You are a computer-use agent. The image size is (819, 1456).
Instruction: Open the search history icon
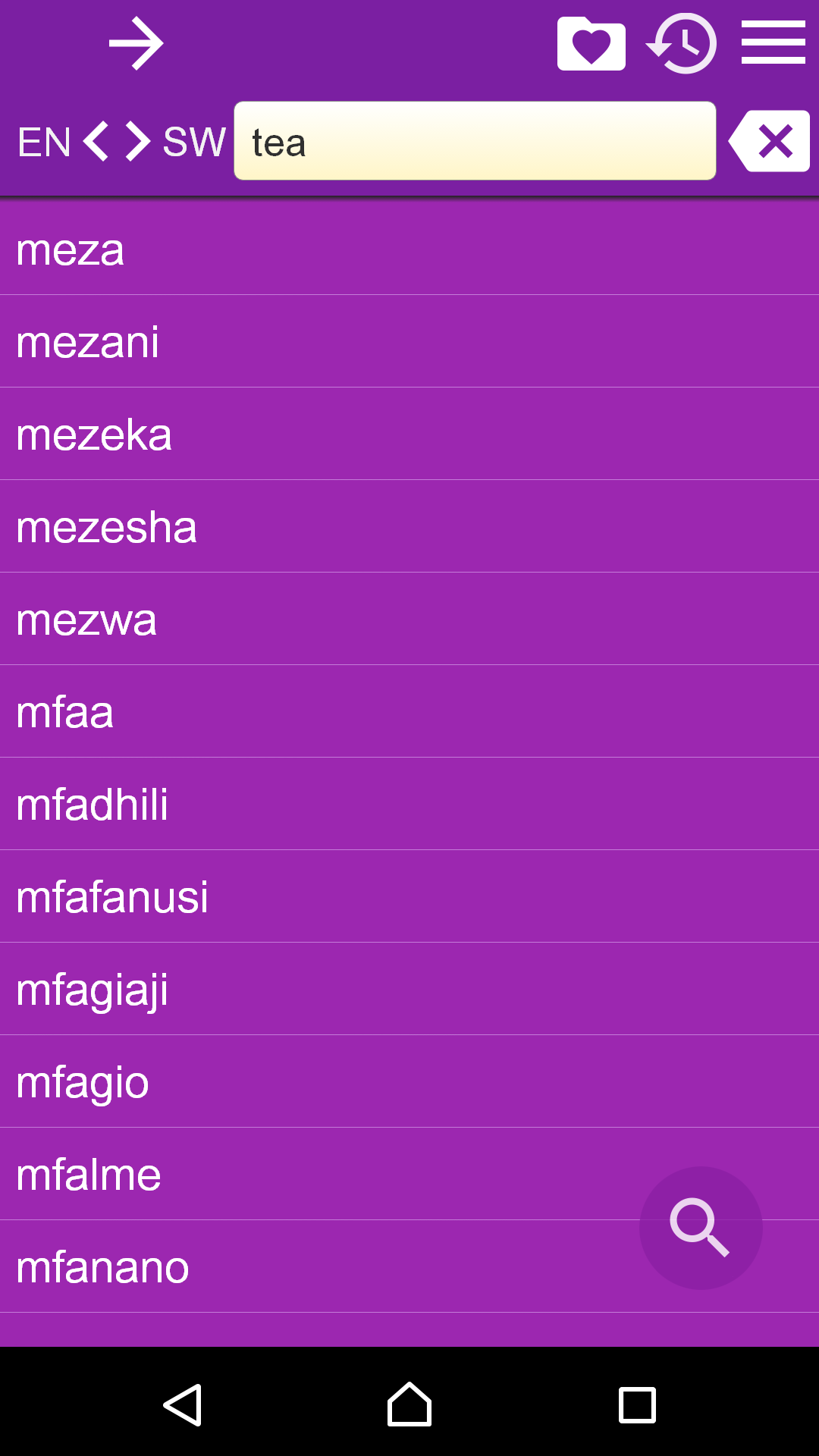tap(682, 43)
